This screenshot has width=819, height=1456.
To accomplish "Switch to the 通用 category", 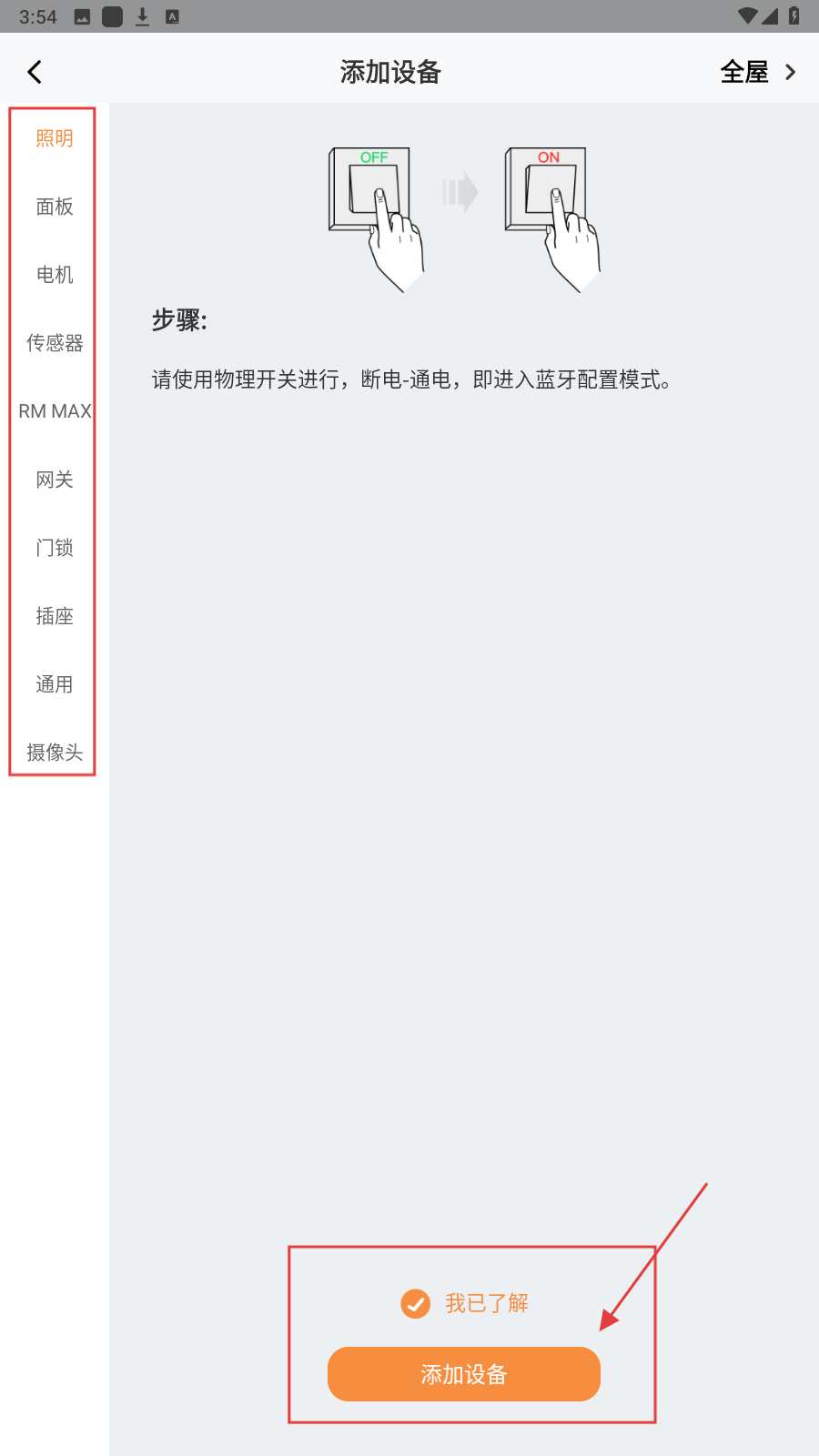I will click(x=55, y=684).
